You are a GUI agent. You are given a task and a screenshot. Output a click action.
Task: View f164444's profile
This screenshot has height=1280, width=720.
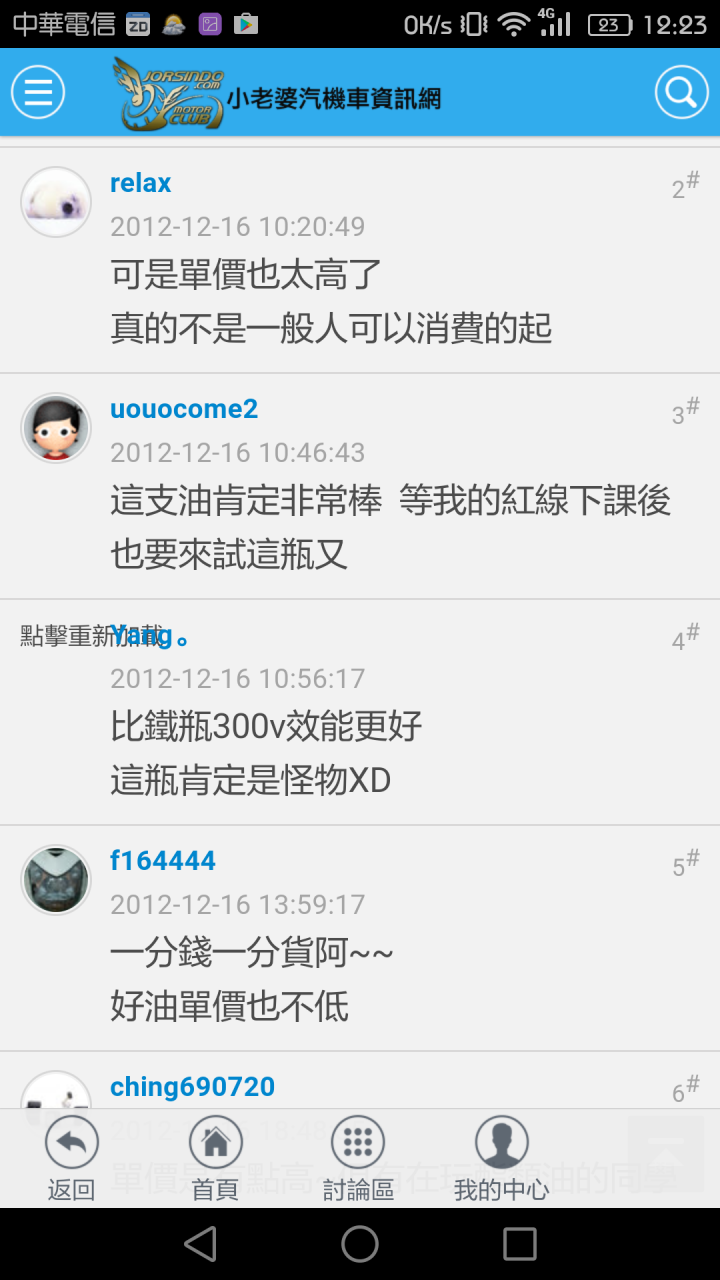pos(163,861)
